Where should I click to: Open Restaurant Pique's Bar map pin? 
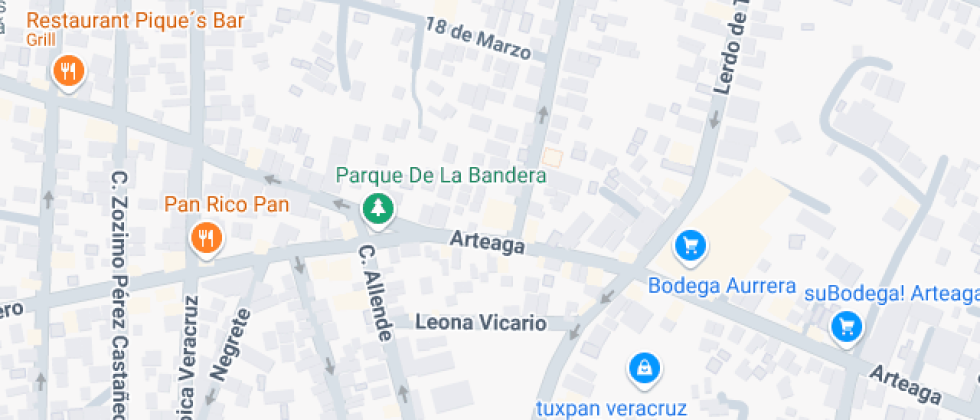tap(68, 71)
